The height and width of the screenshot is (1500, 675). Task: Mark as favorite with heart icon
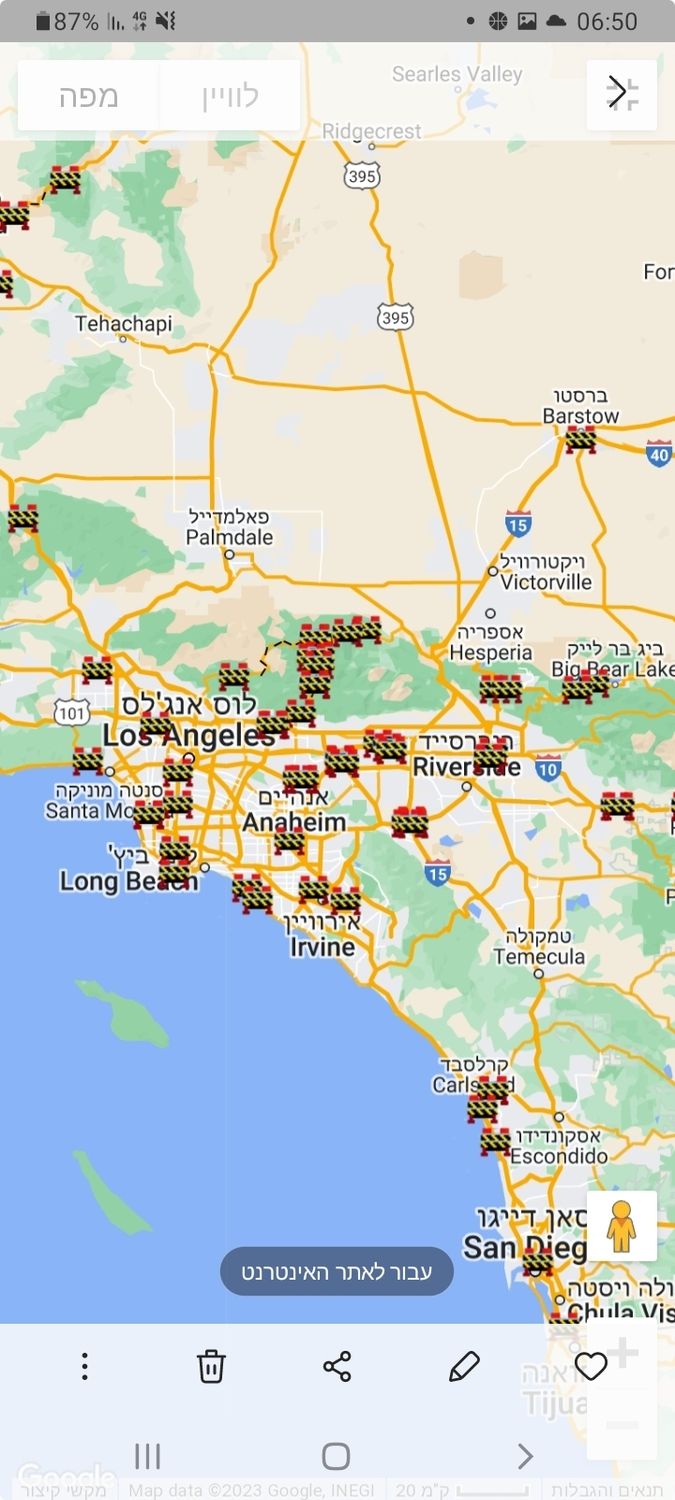coord(590,1366)
